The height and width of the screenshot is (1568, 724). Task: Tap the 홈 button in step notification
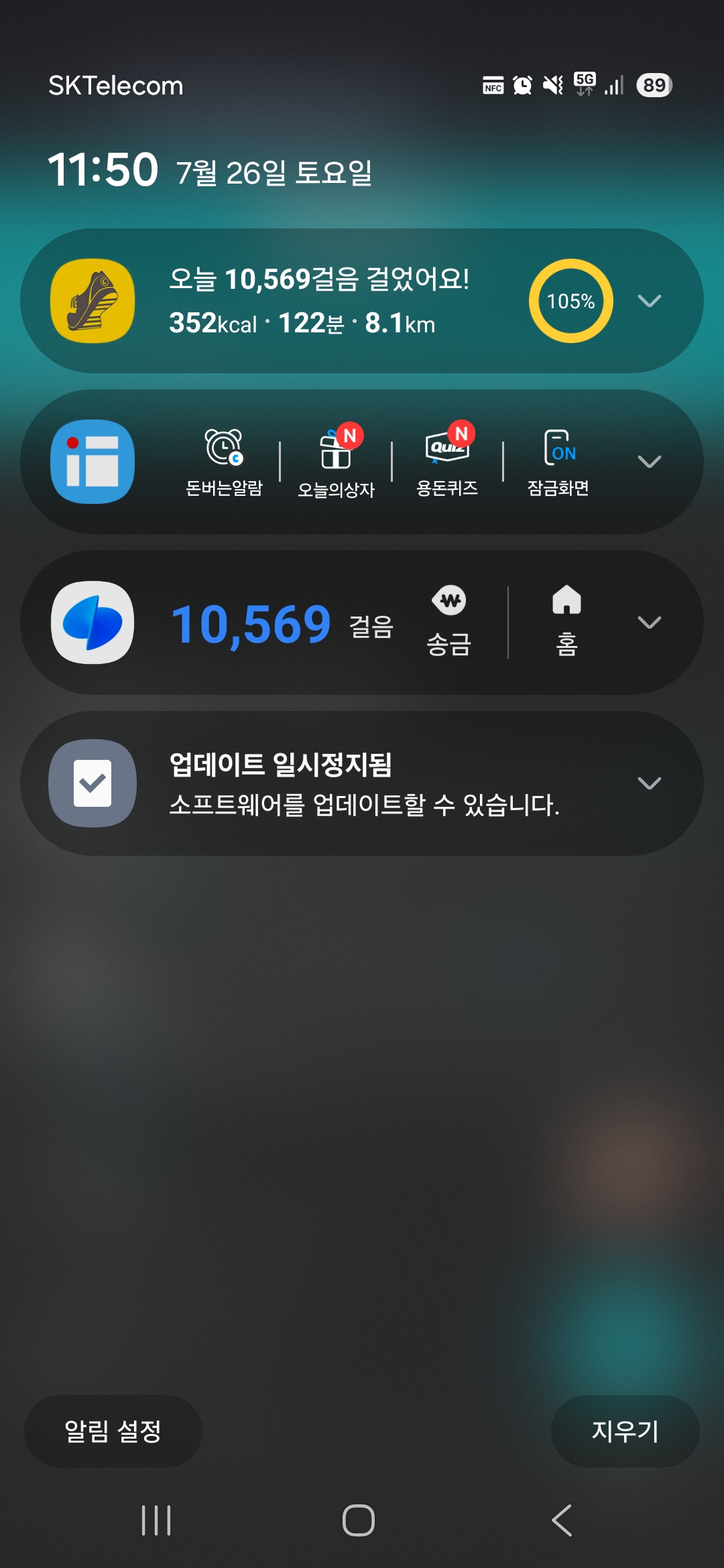566,622
